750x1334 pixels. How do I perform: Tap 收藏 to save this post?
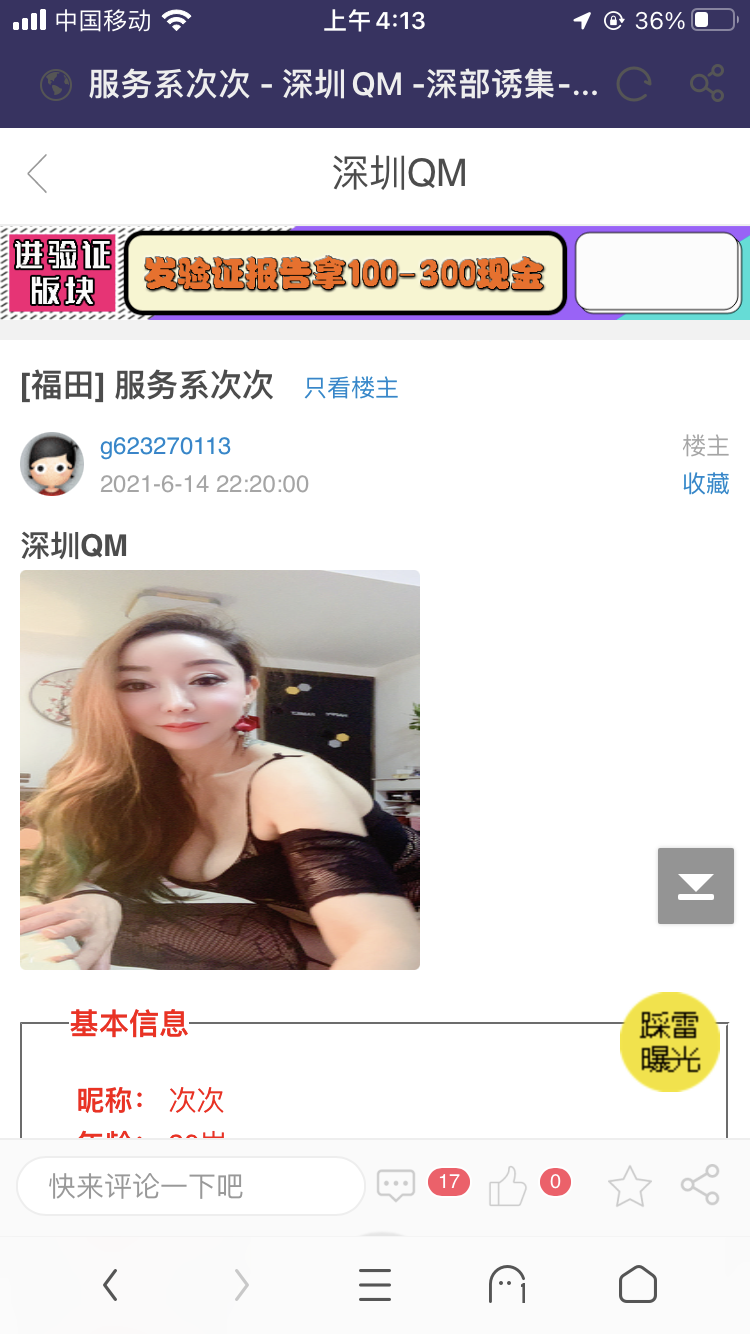[x=706, y=484]
